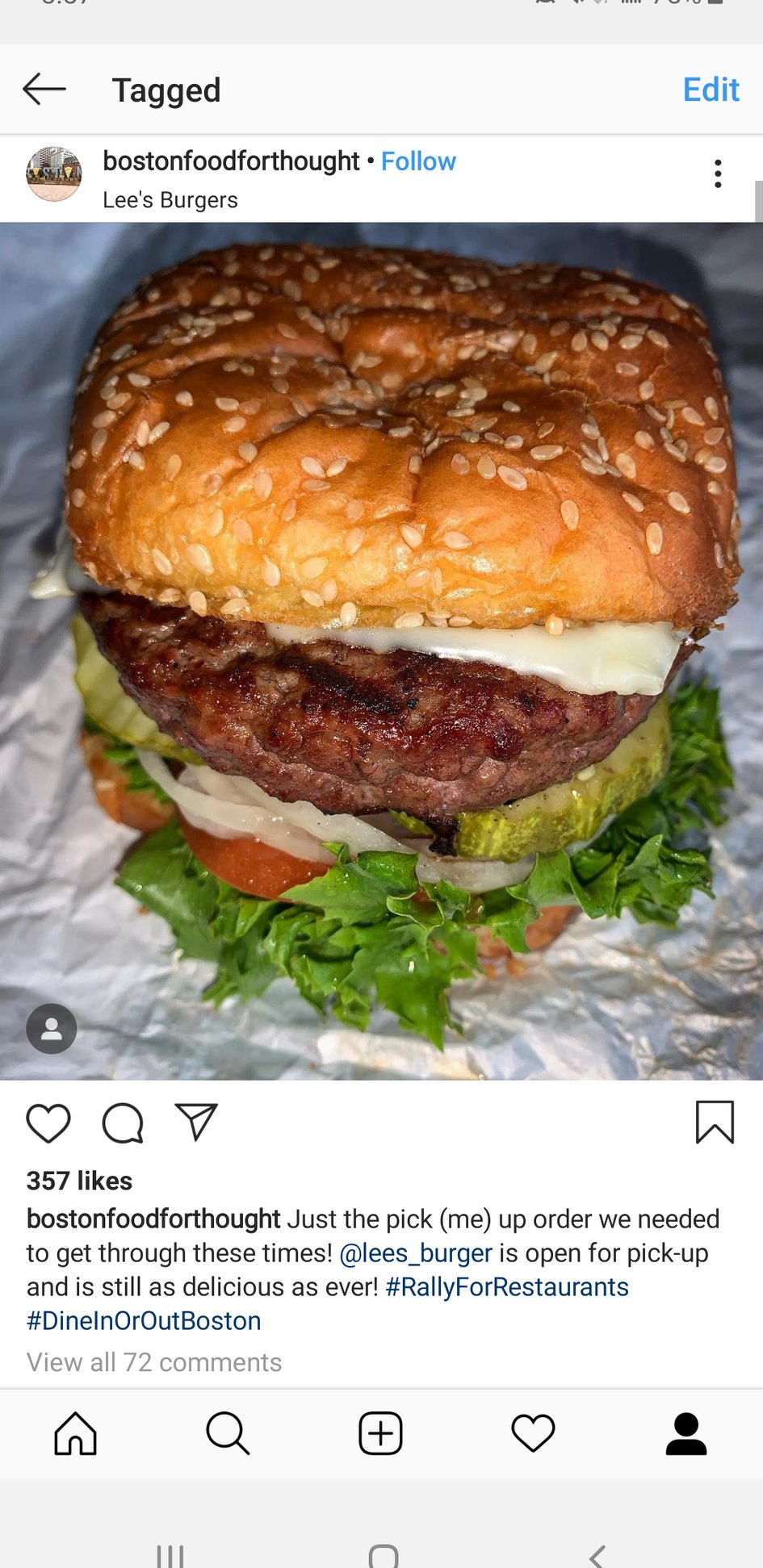Switch to the Search tab
Viewport: 763px width, 1568px height.
228,1433
